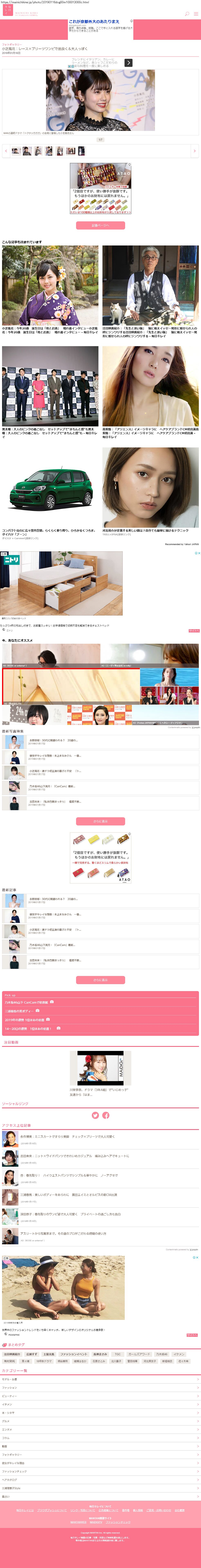This screenshot has height=1568, width=201.
Task: Tap さらに見る under 最新記事
Action: (x=101, y=980)
